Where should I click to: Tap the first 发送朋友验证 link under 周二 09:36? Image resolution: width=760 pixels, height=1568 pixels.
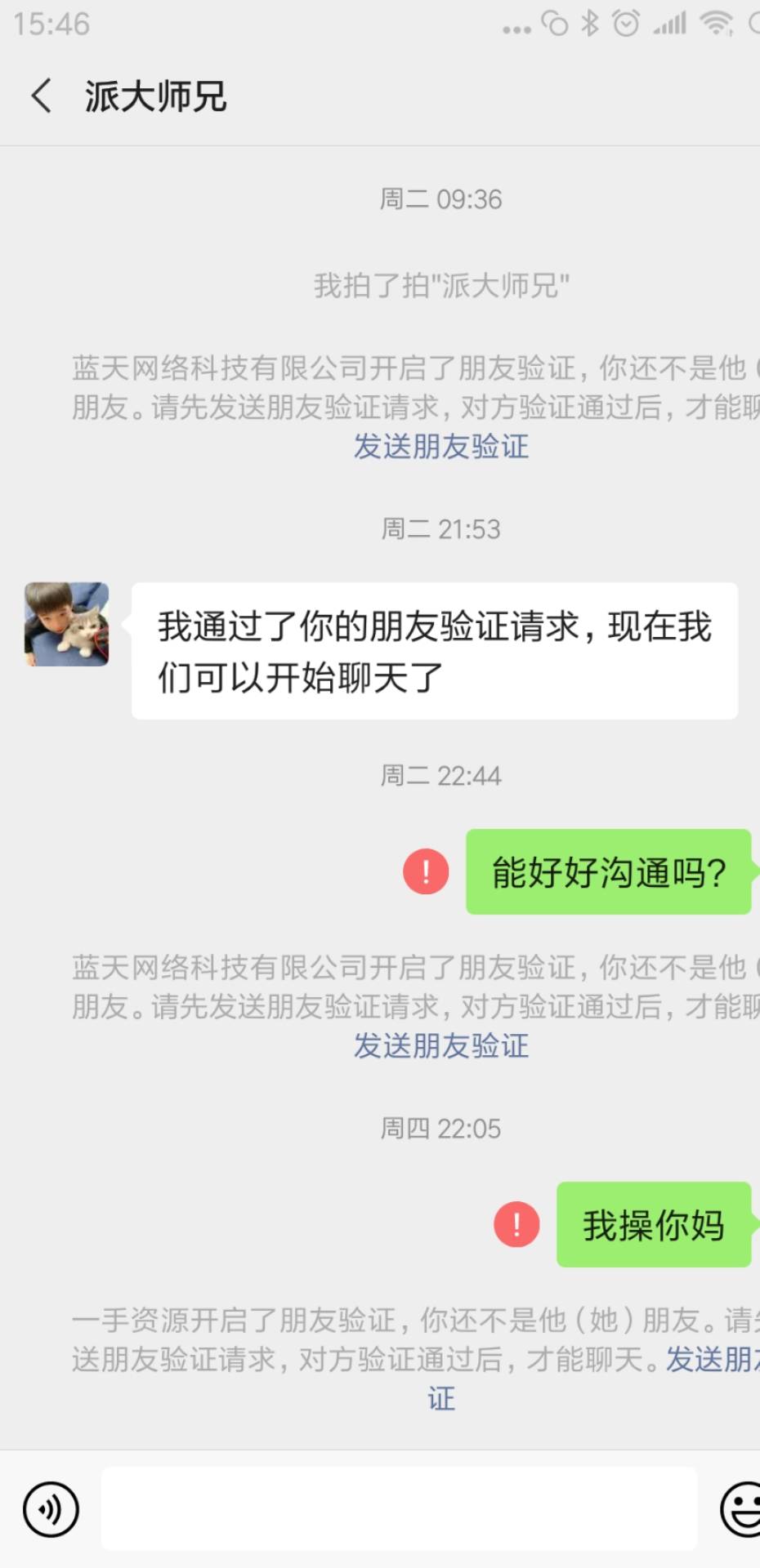coord(440,447)
